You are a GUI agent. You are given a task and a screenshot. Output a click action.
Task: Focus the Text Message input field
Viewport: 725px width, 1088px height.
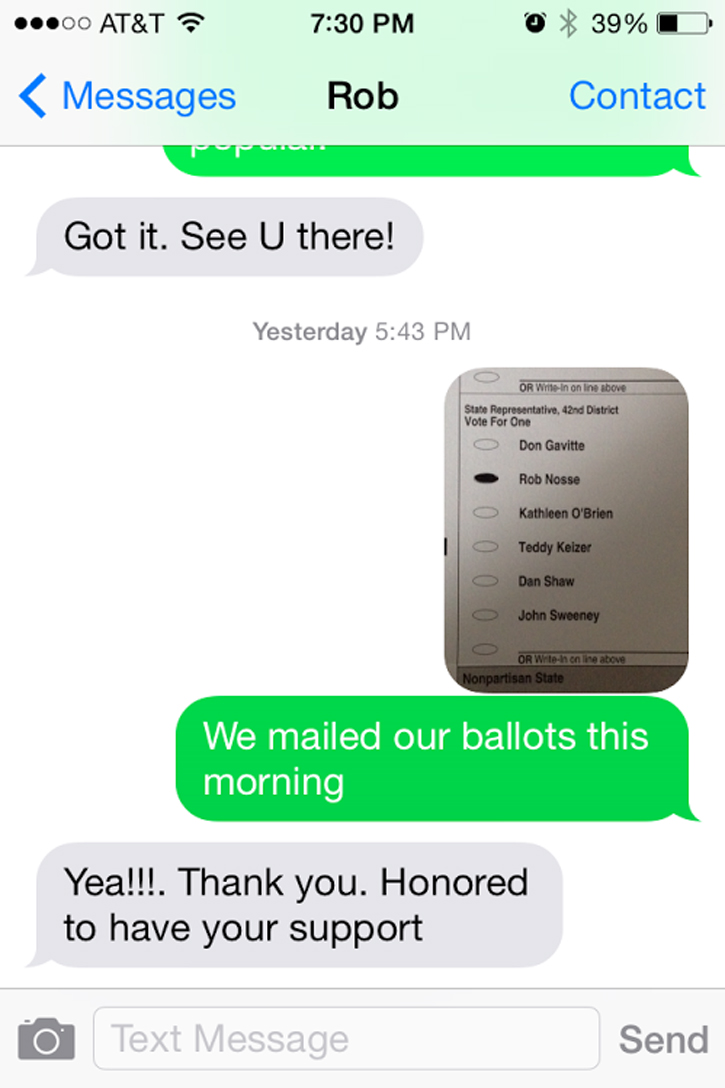pyautogui.click(x=346, y=1039)
